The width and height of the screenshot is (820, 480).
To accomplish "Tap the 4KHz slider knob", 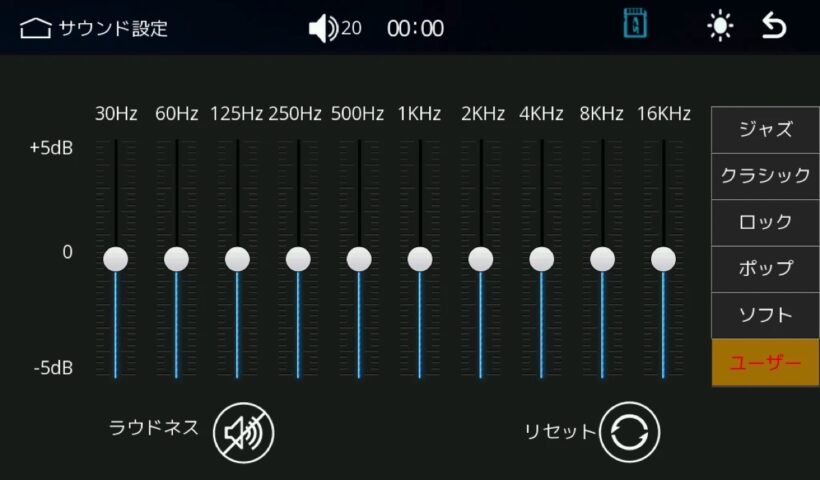I will coord(542,259).
